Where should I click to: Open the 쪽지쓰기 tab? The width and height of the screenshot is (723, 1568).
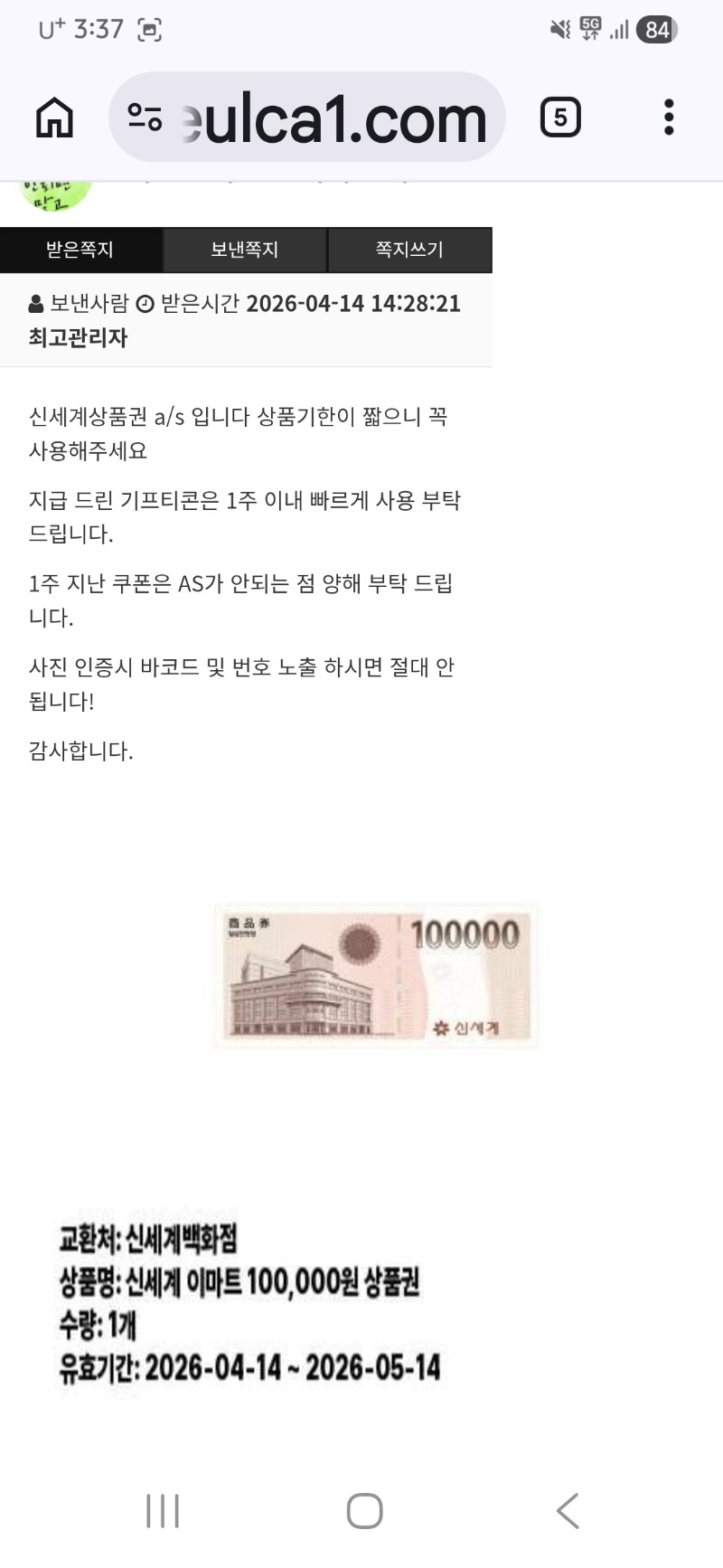pos(409,250)
